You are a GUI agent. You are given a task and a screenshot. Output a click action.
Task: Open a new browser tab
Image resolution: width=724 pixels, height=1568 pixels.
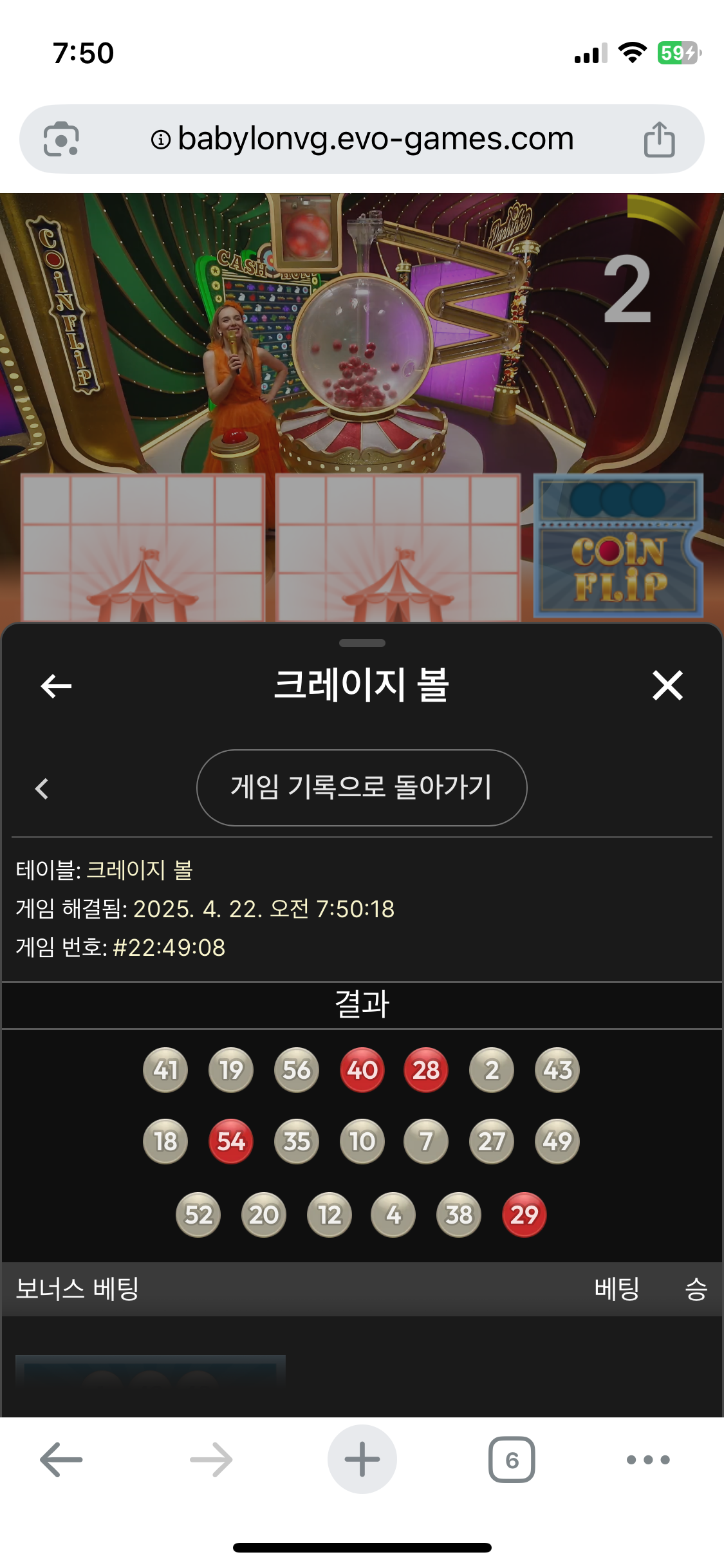pos(362,1459)
